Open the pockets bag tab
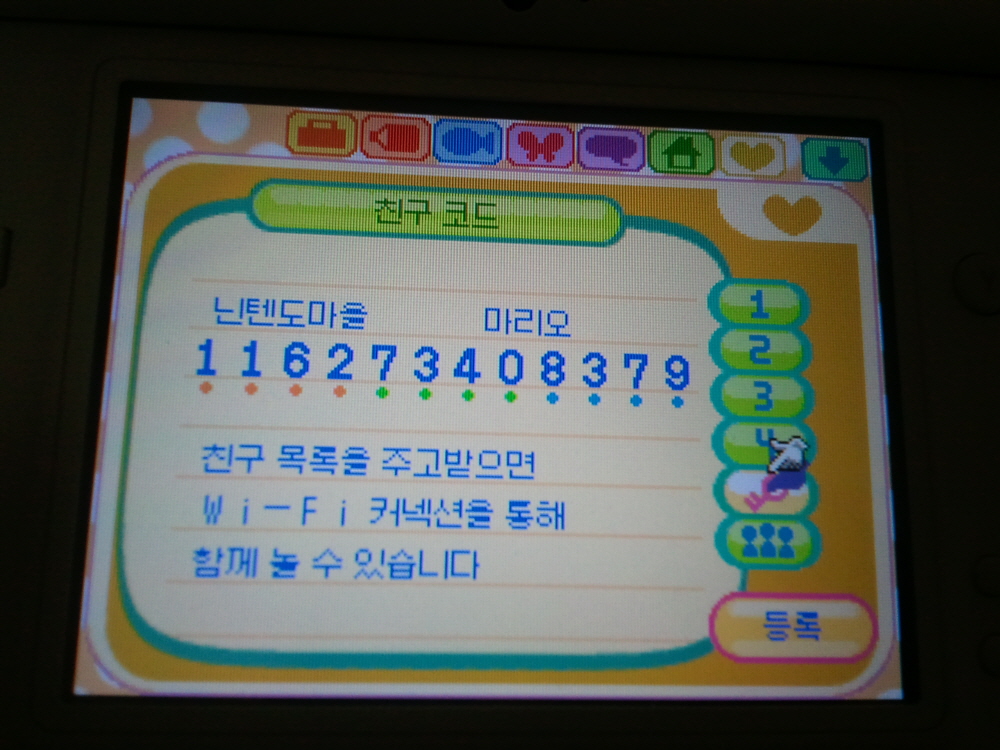 click(x=322, y=135)
